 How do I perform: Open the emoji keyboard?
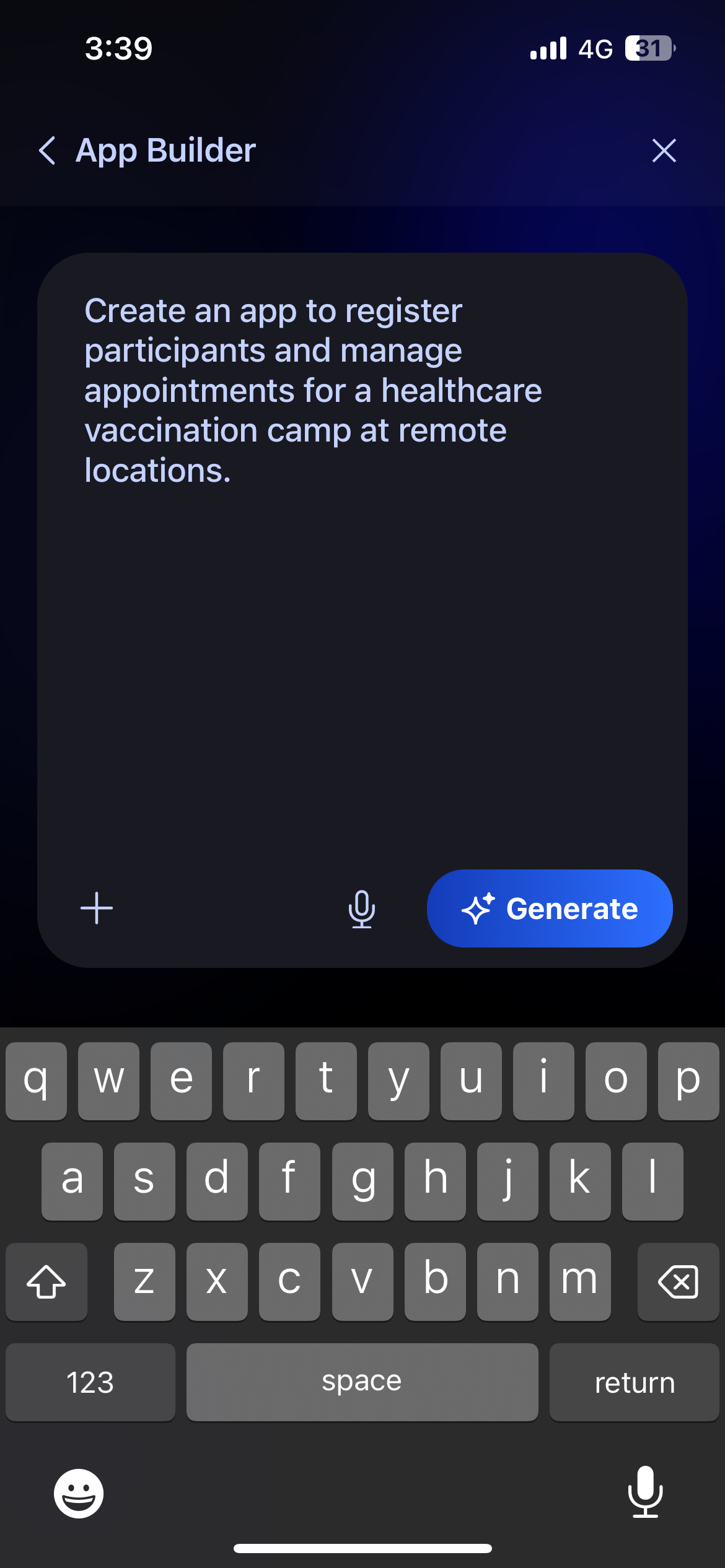tap(79, 1493)
